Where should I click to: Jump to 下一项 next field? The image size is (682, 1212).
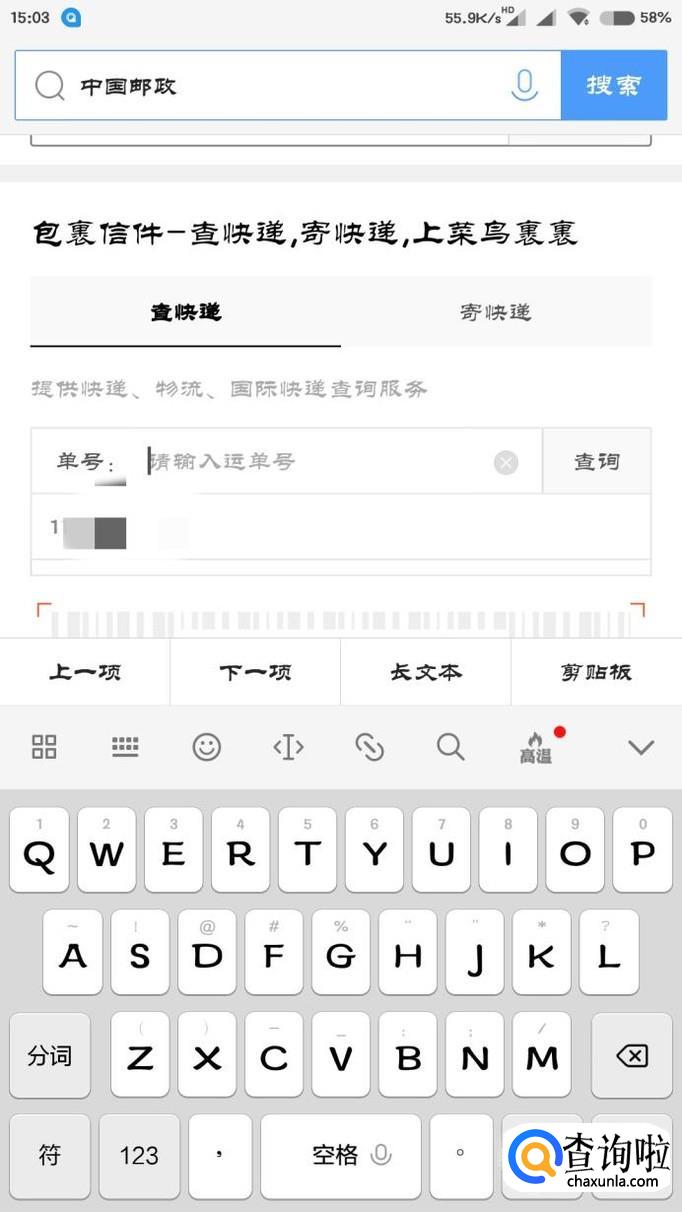tap(255, 672)
